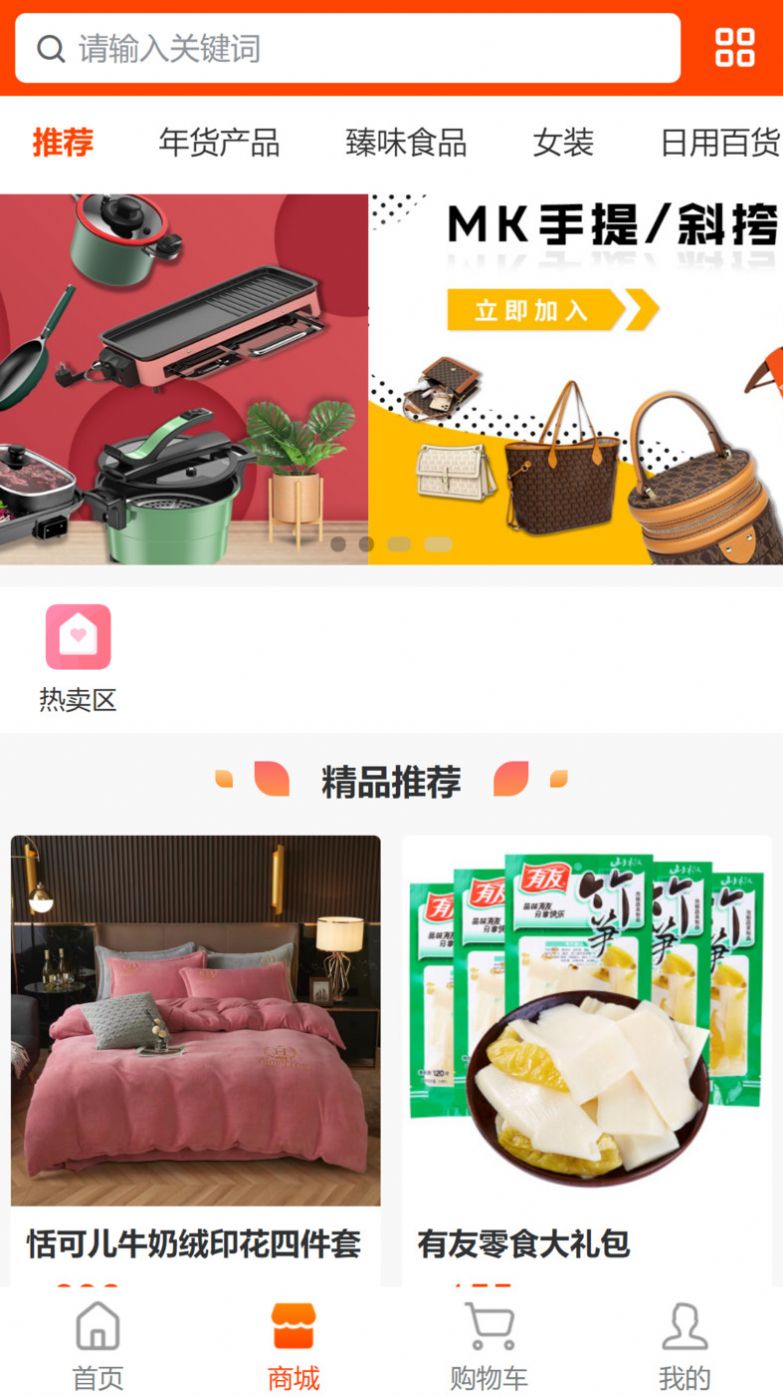Open the category grid icon
This screenshot has width=783, height=1396.
click(x=734, y=47)
